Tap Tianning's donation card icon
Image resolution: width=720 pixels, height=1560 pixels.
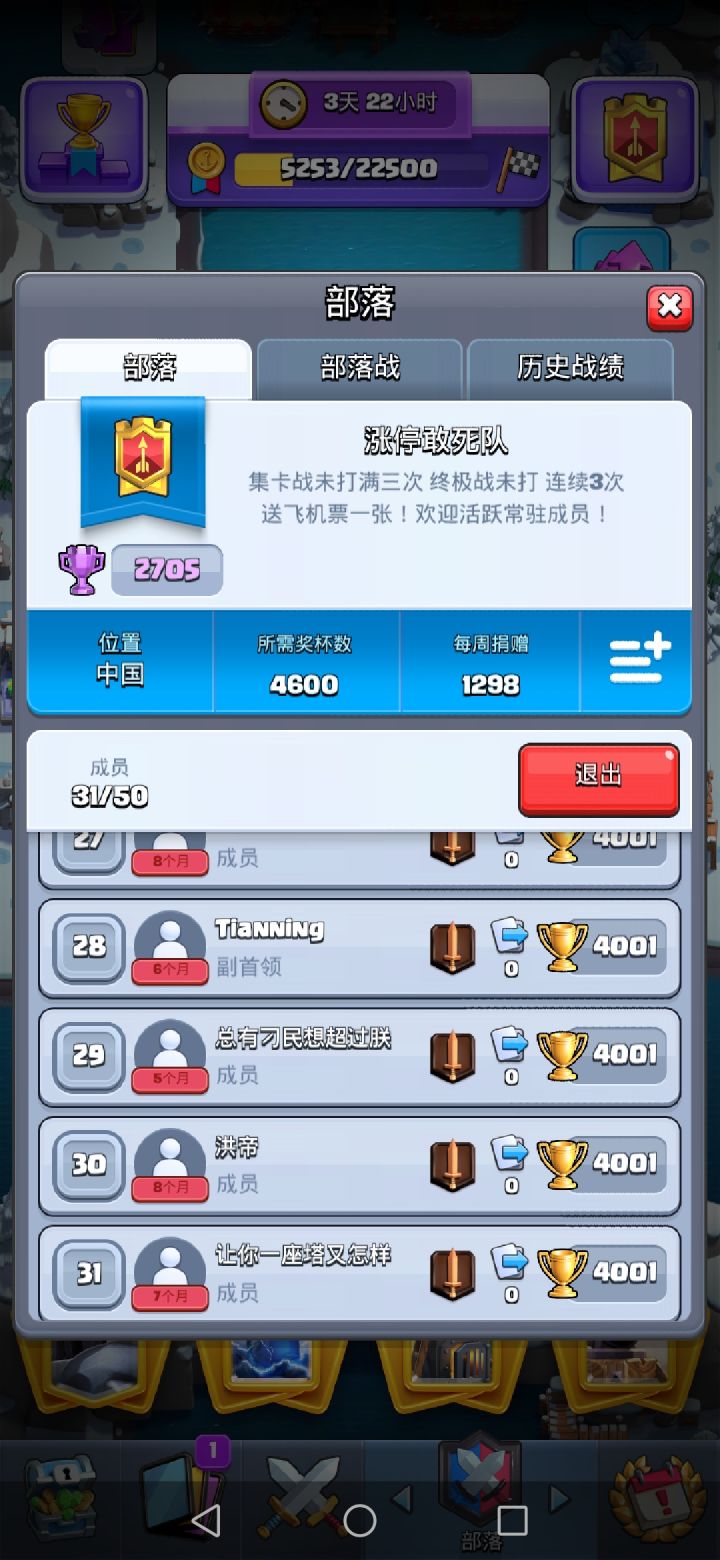pos(511,938)
